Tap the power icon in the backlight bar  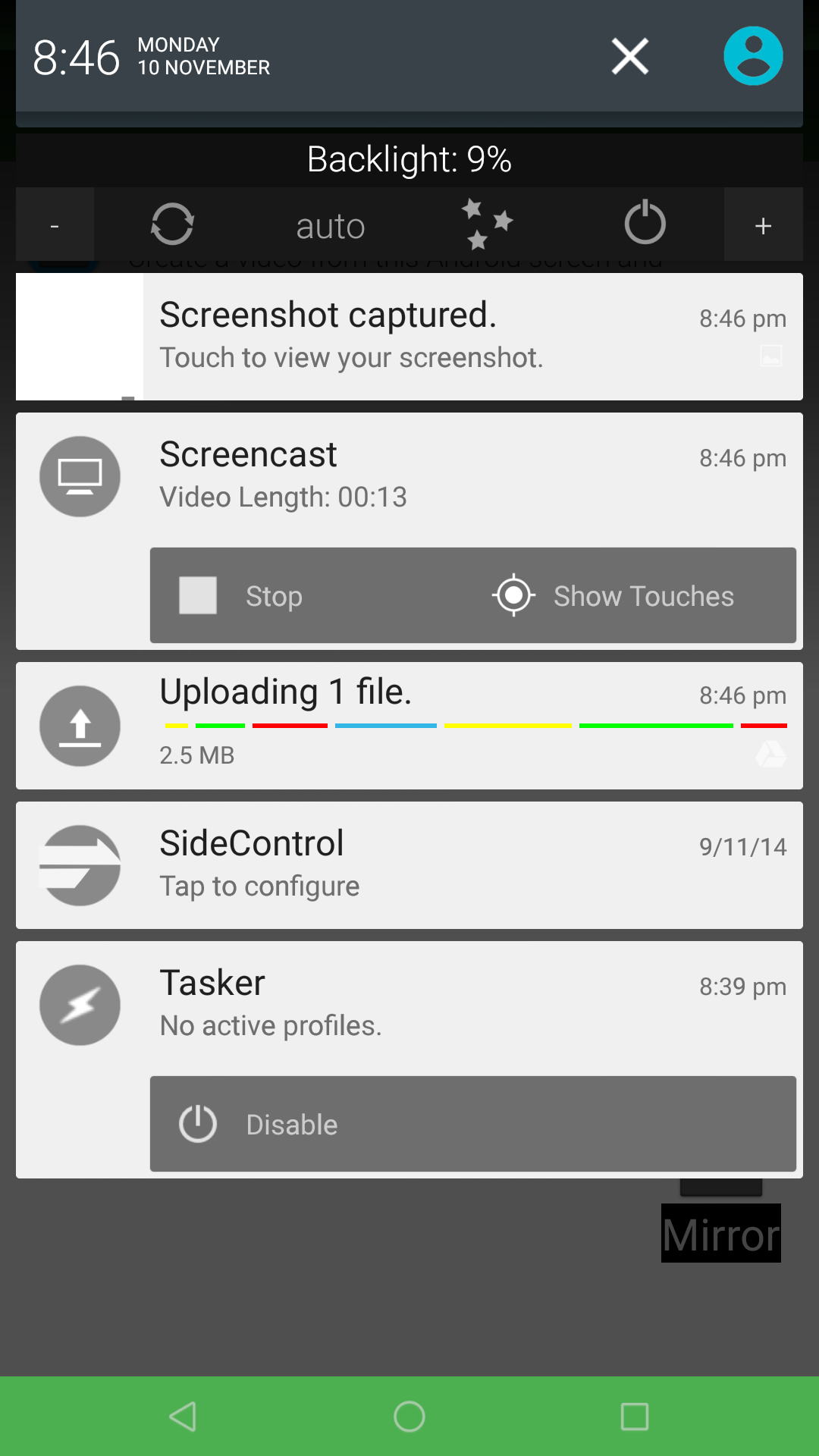(645, 222)
